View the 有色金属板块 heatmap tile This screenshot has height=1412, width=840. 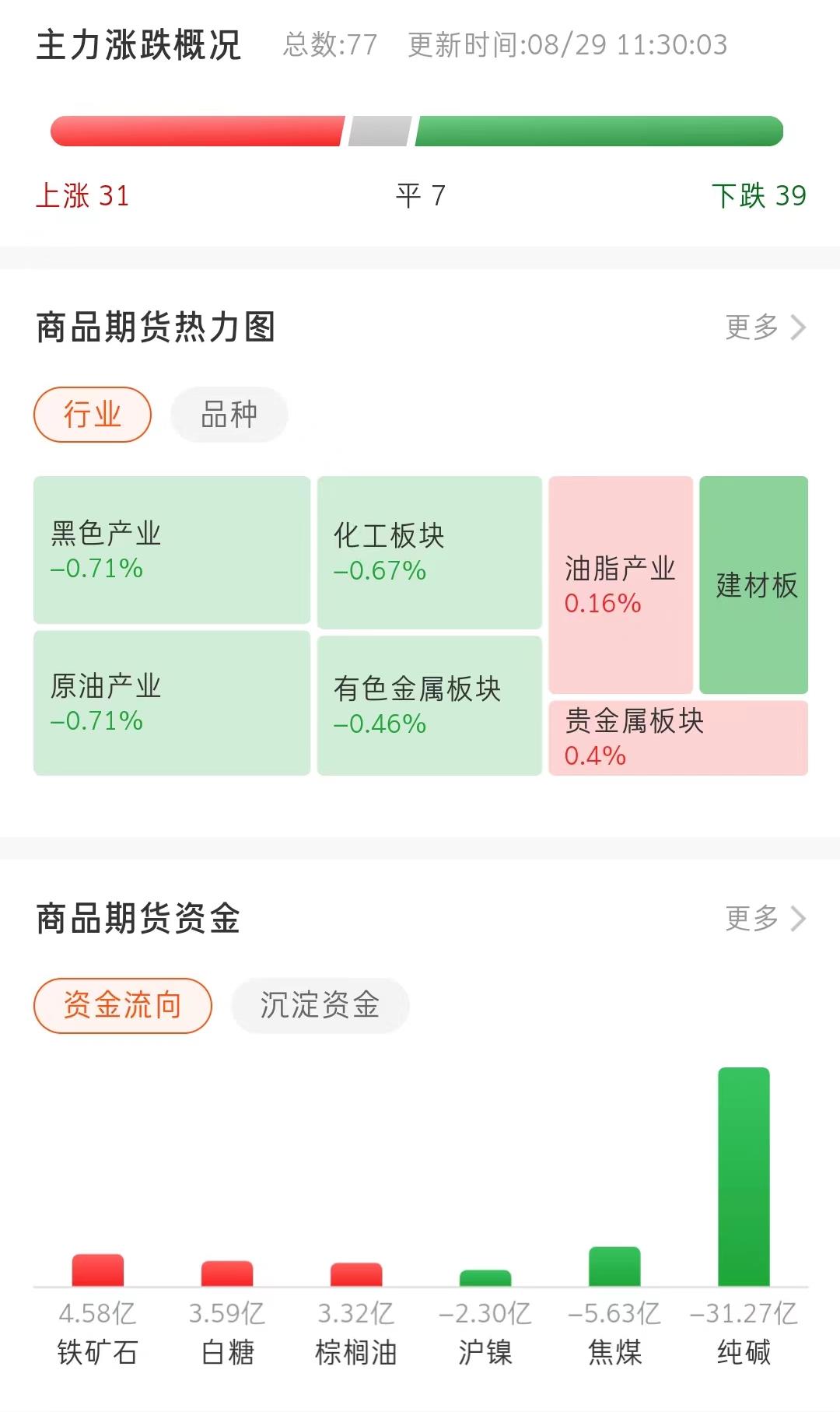pos(429,706)
